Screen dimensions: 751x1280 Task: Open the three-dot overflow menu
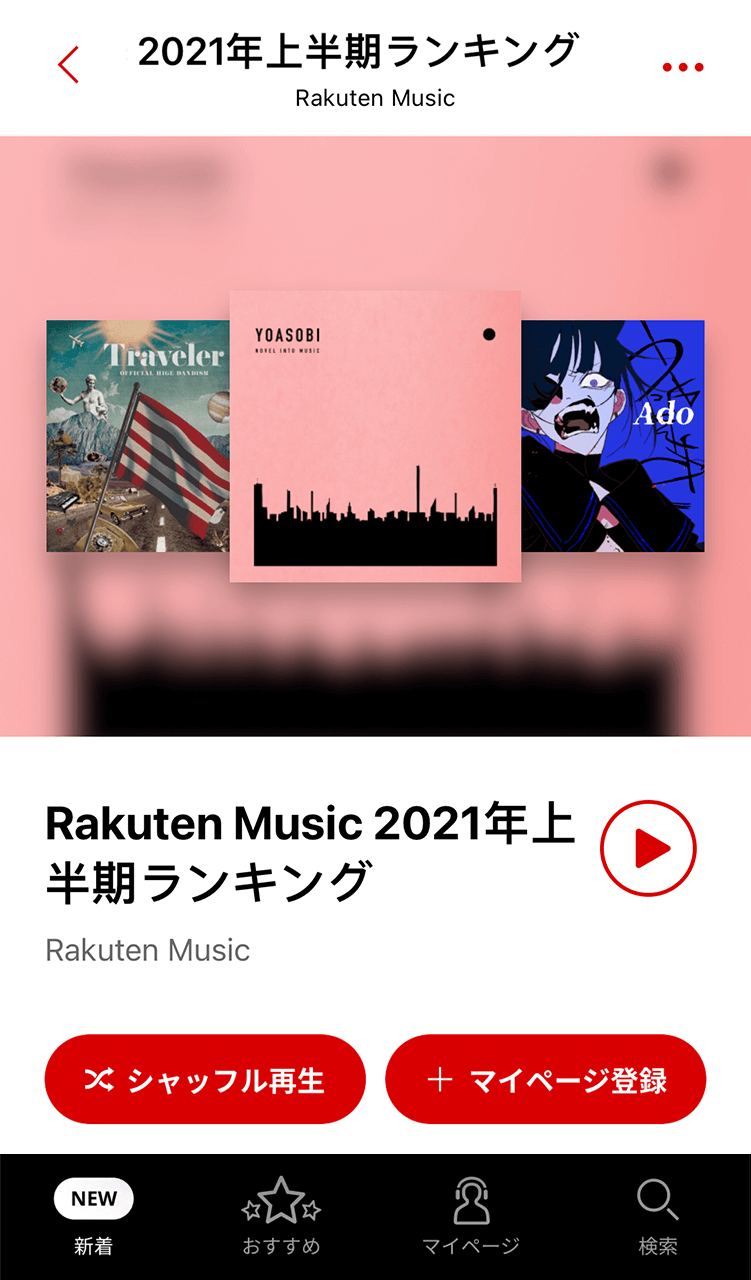tap(683, 67)
